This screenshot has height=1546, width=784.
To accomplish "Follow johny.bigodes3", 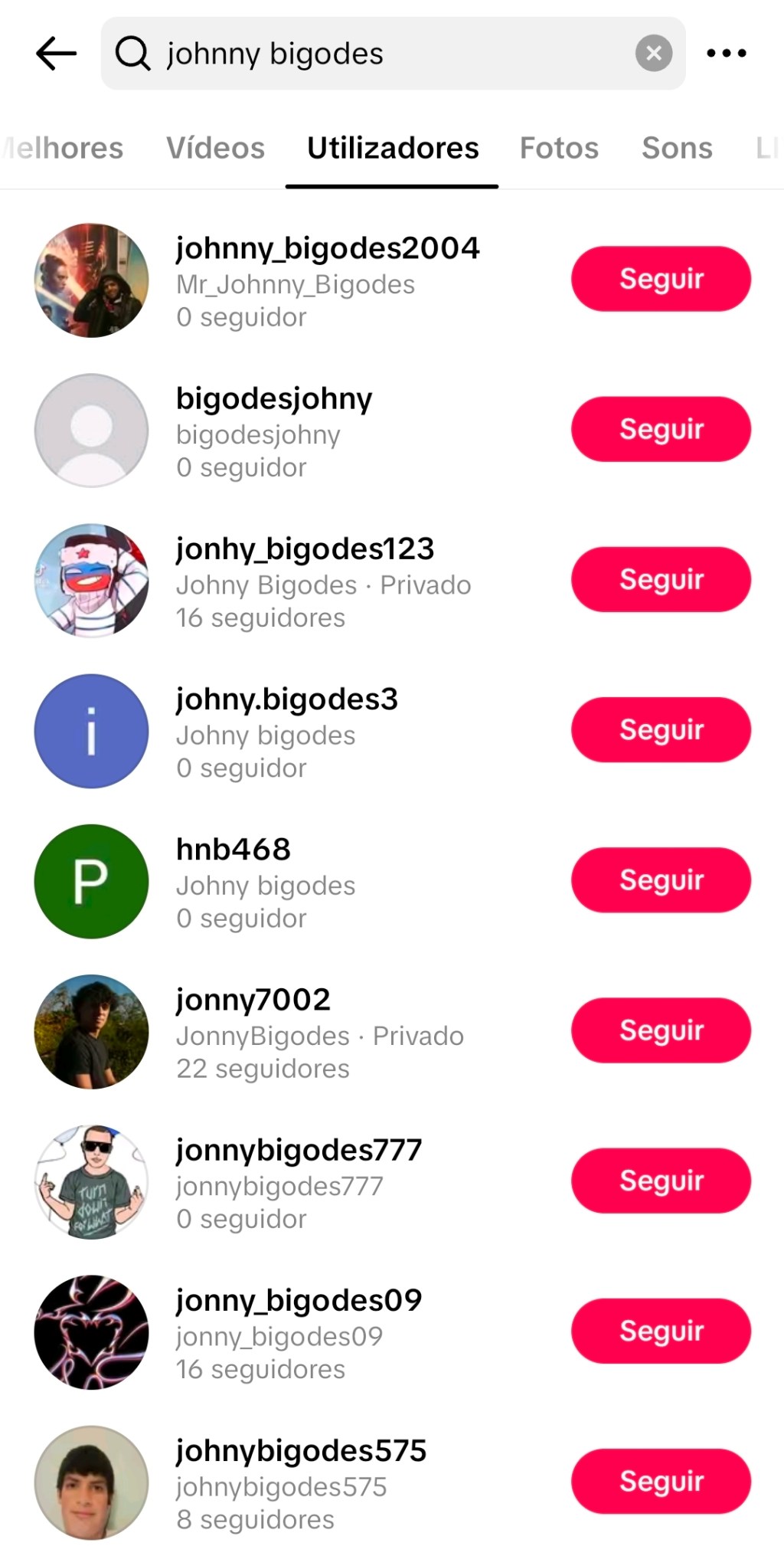I will point(661,729).
